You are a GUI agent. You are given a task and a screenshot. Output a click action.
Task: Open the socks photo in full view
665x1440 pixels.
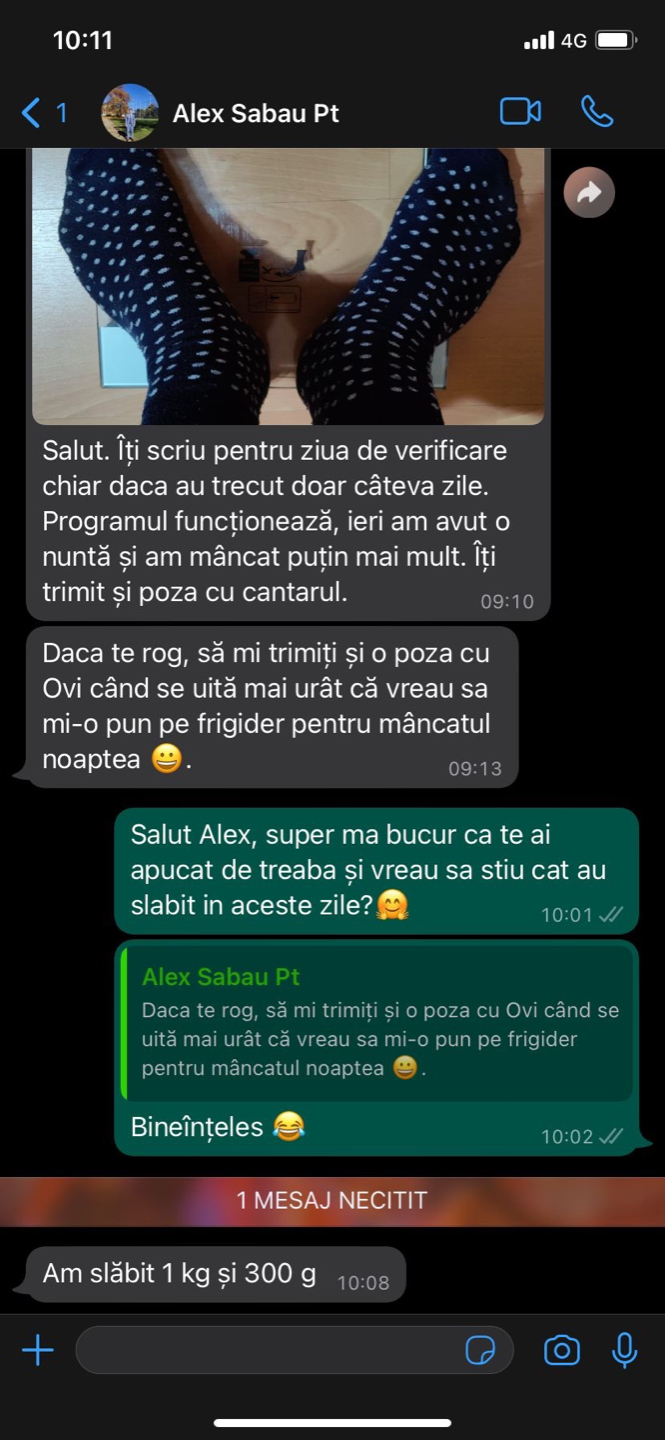click(288, 285)
